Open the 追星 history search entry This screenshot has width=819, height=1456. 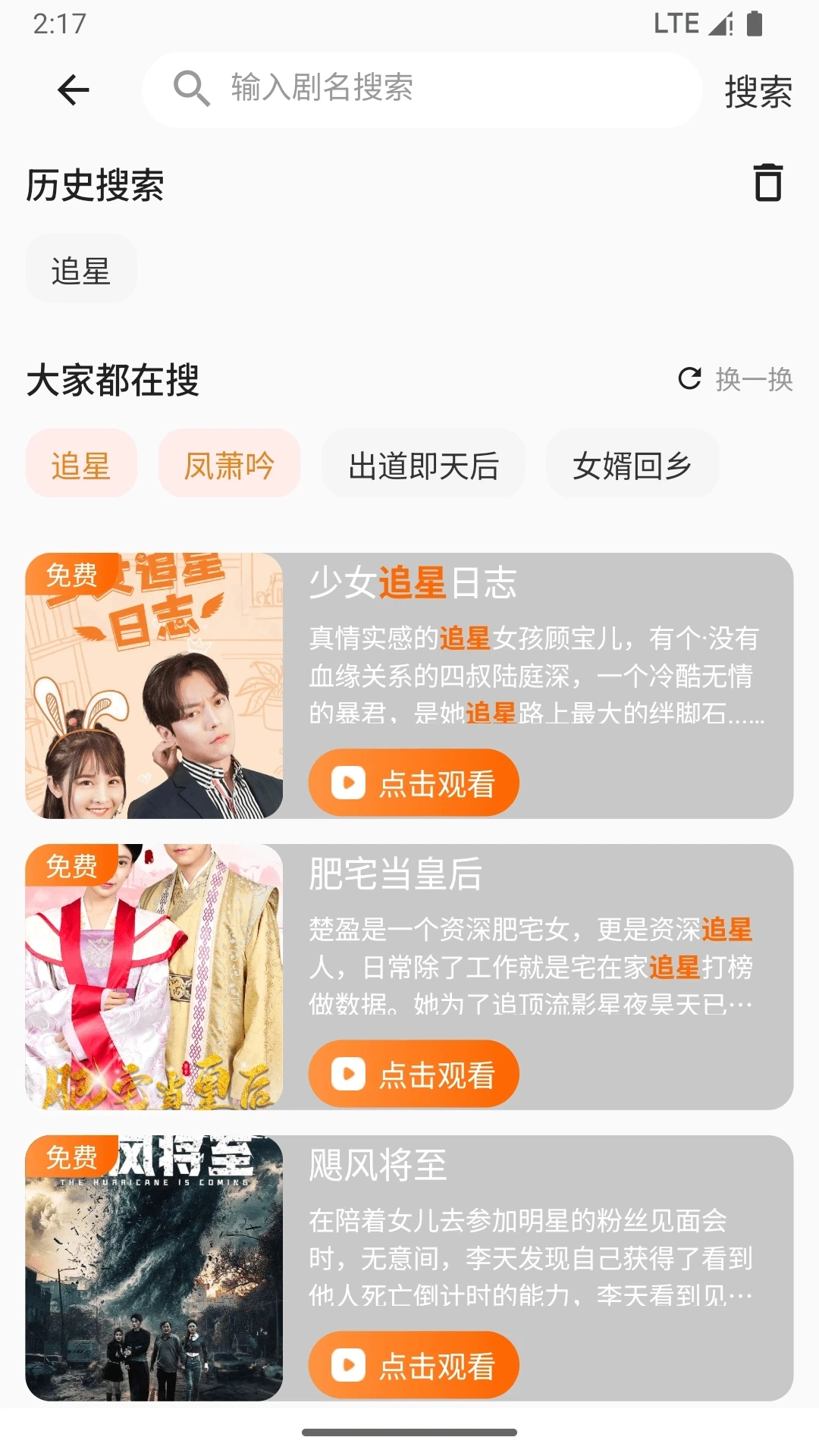coord(81,268)
